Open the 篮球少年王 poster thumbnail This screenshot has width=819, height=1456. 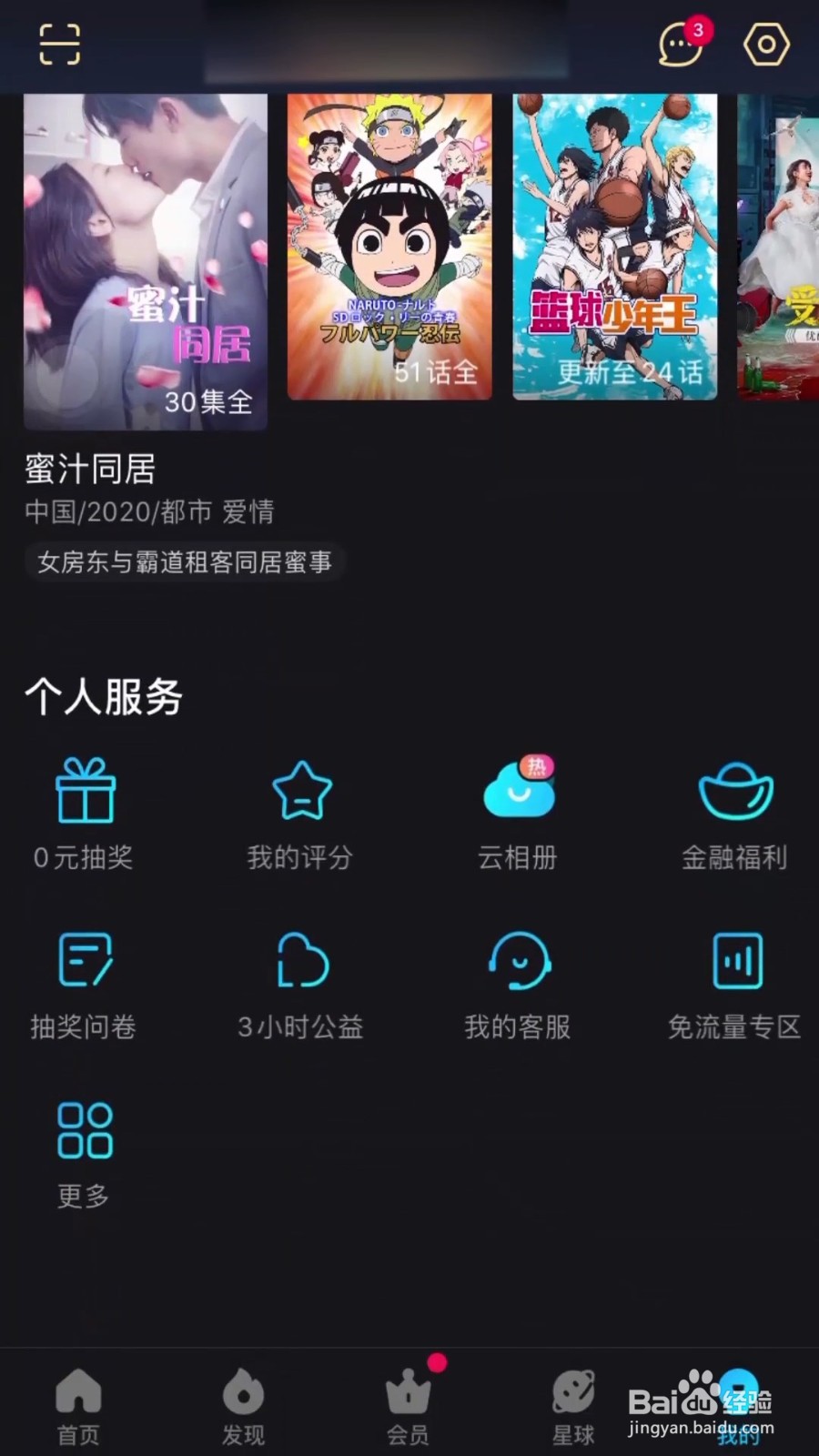[614, 246]
